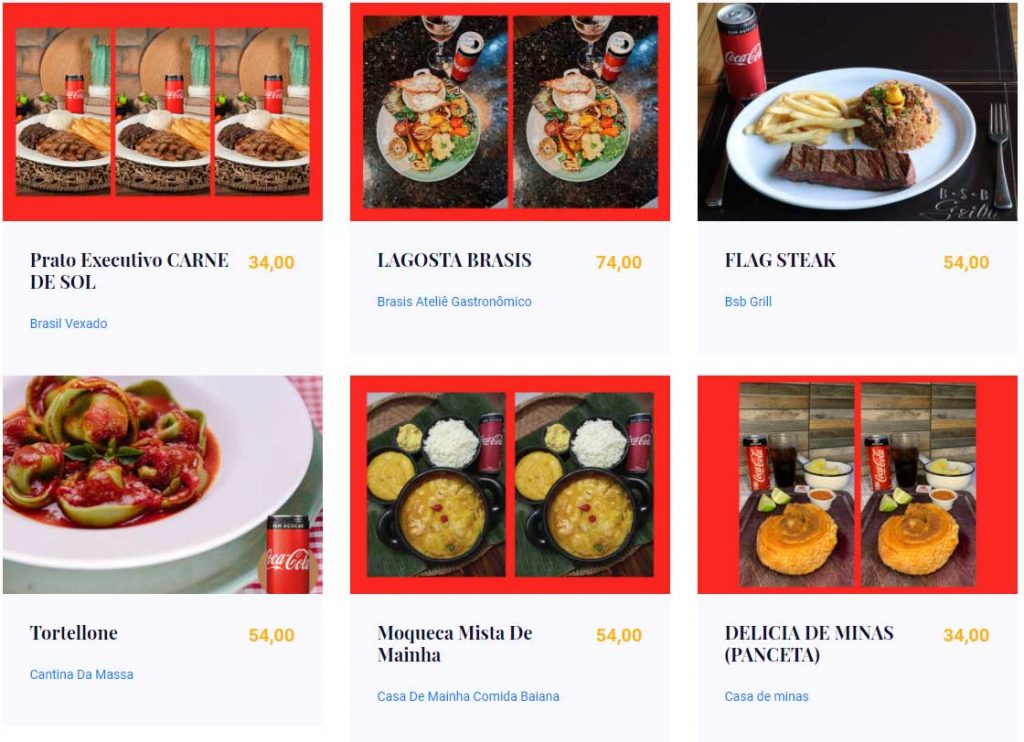Open the Moqueca Mista De Mainha photo
The width and height of the screenshot is (1024, 742).
tap(510, 485)
